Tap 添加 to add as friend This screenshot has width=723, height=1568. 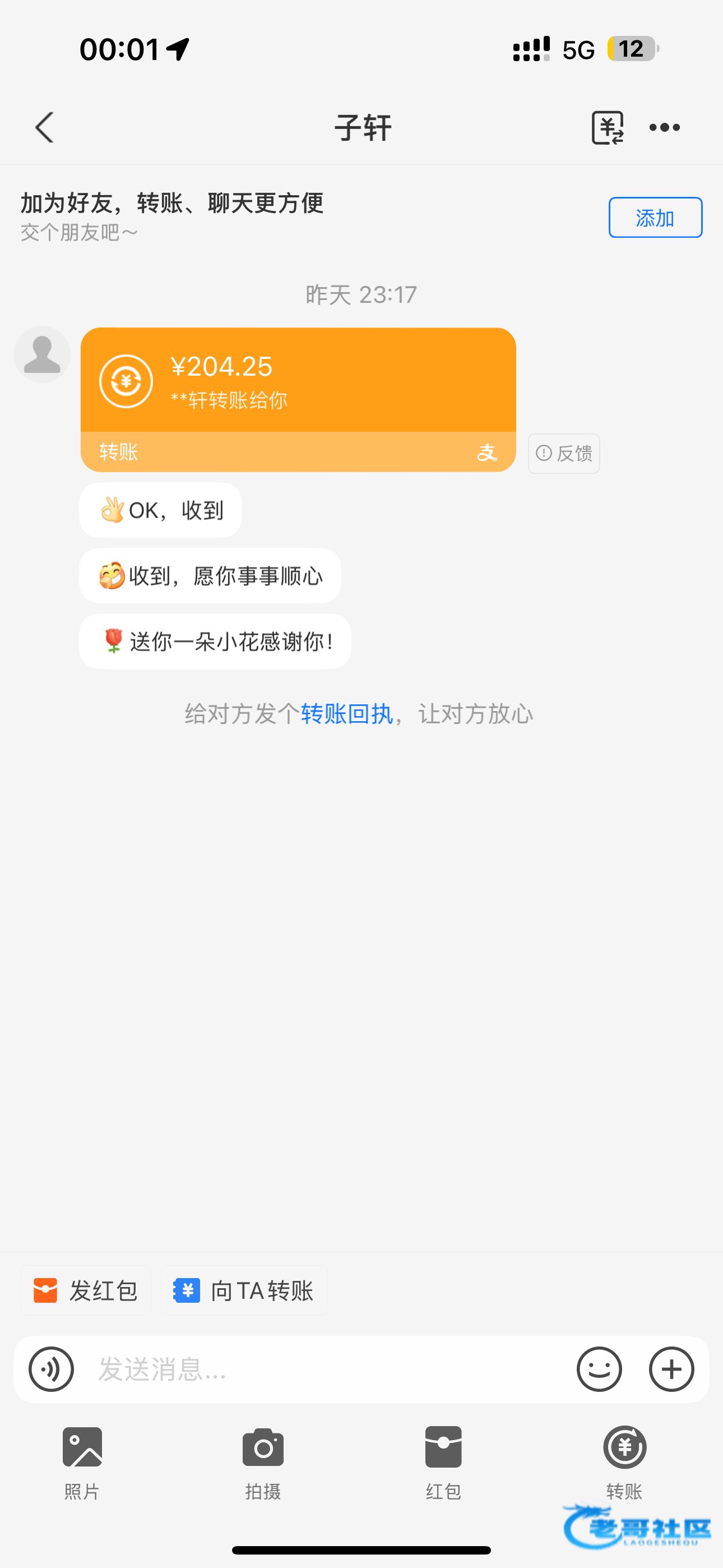click(655, 217)
